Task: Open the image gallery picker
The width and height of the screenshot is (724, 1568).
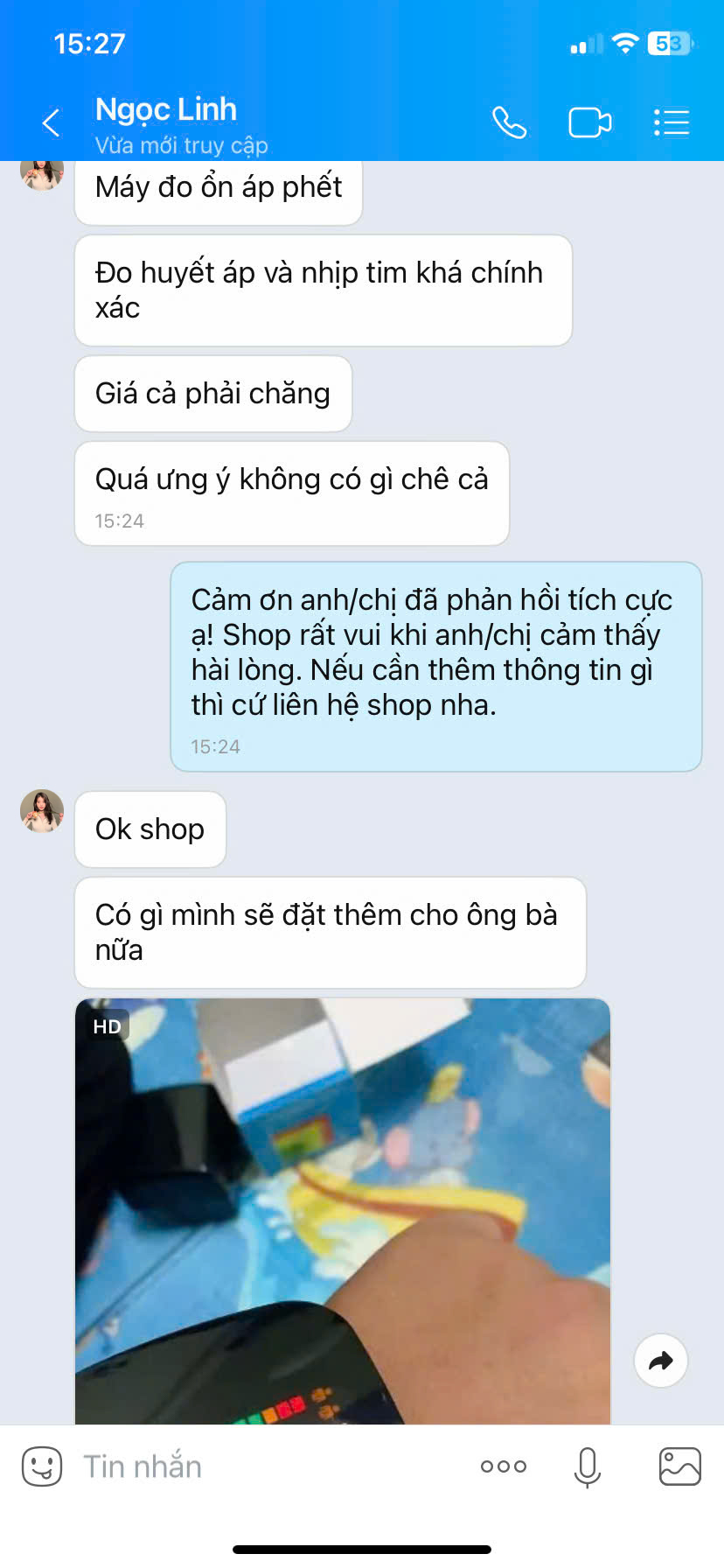Action: pos(679,1466)
